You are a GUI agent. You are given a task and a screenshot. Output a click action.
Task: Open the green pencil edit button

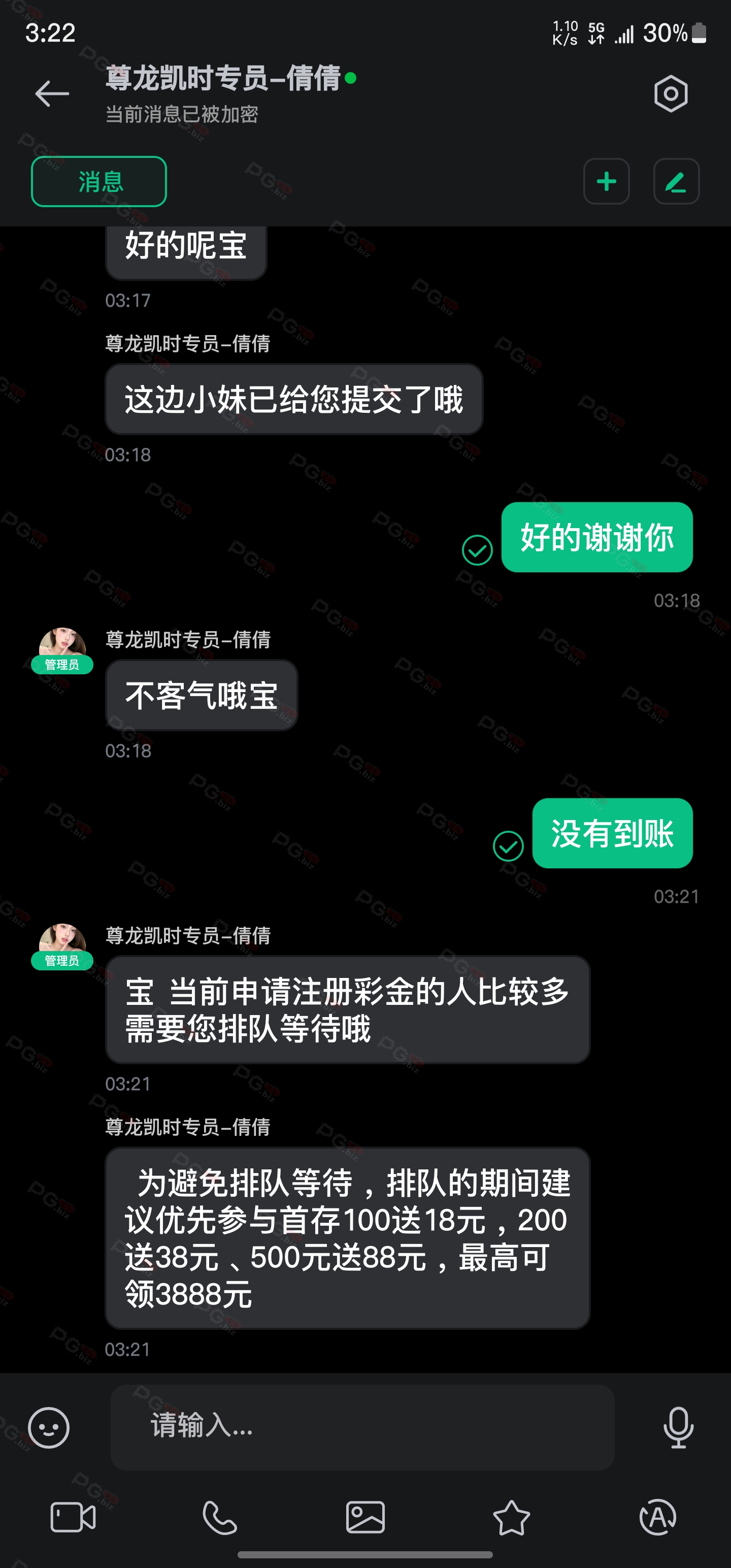pyautogui.click(x=676, y=182)
